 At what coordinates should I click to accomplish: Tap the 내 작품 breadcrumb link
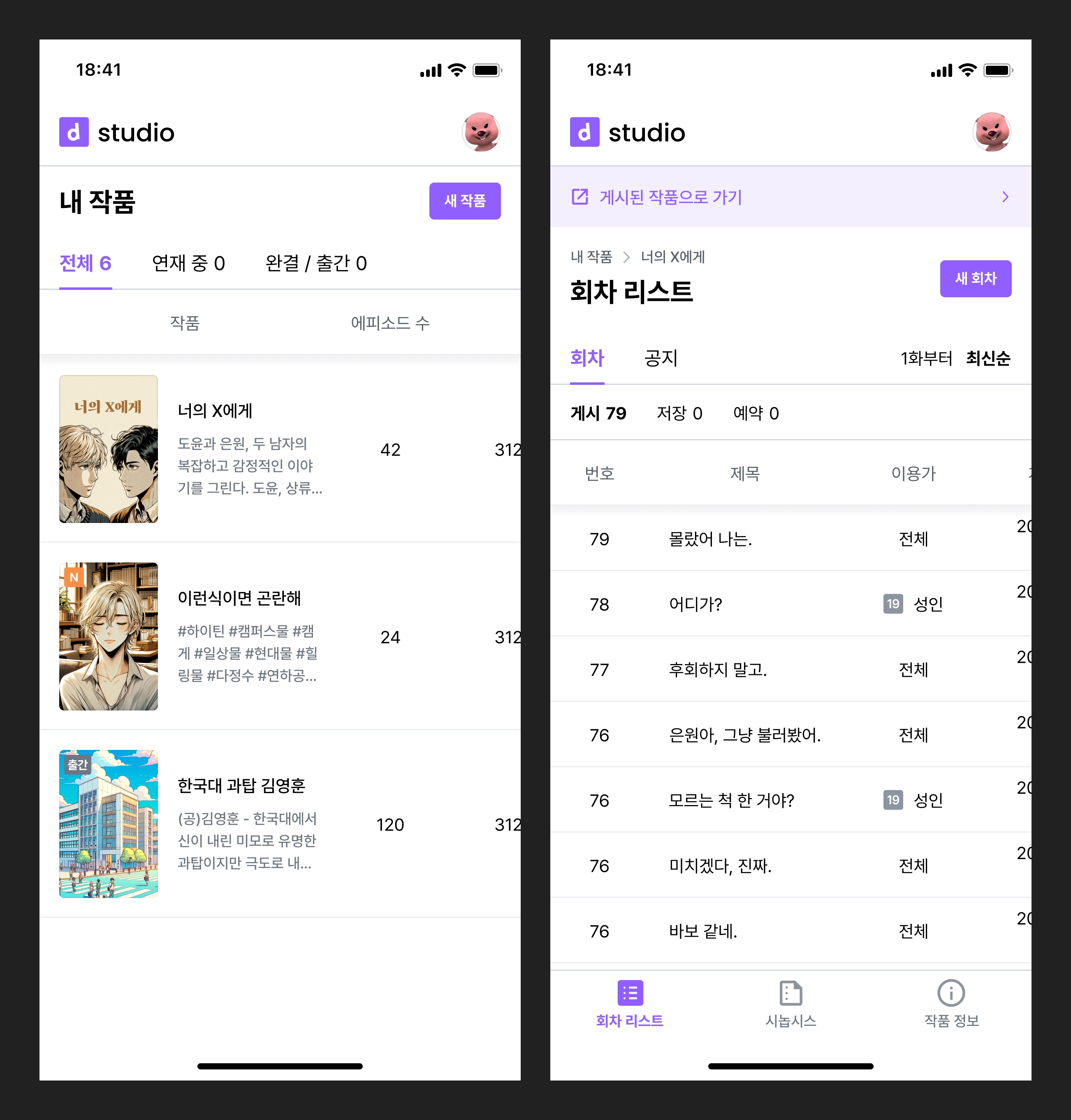pyautogui.click(x=591, y=257)
